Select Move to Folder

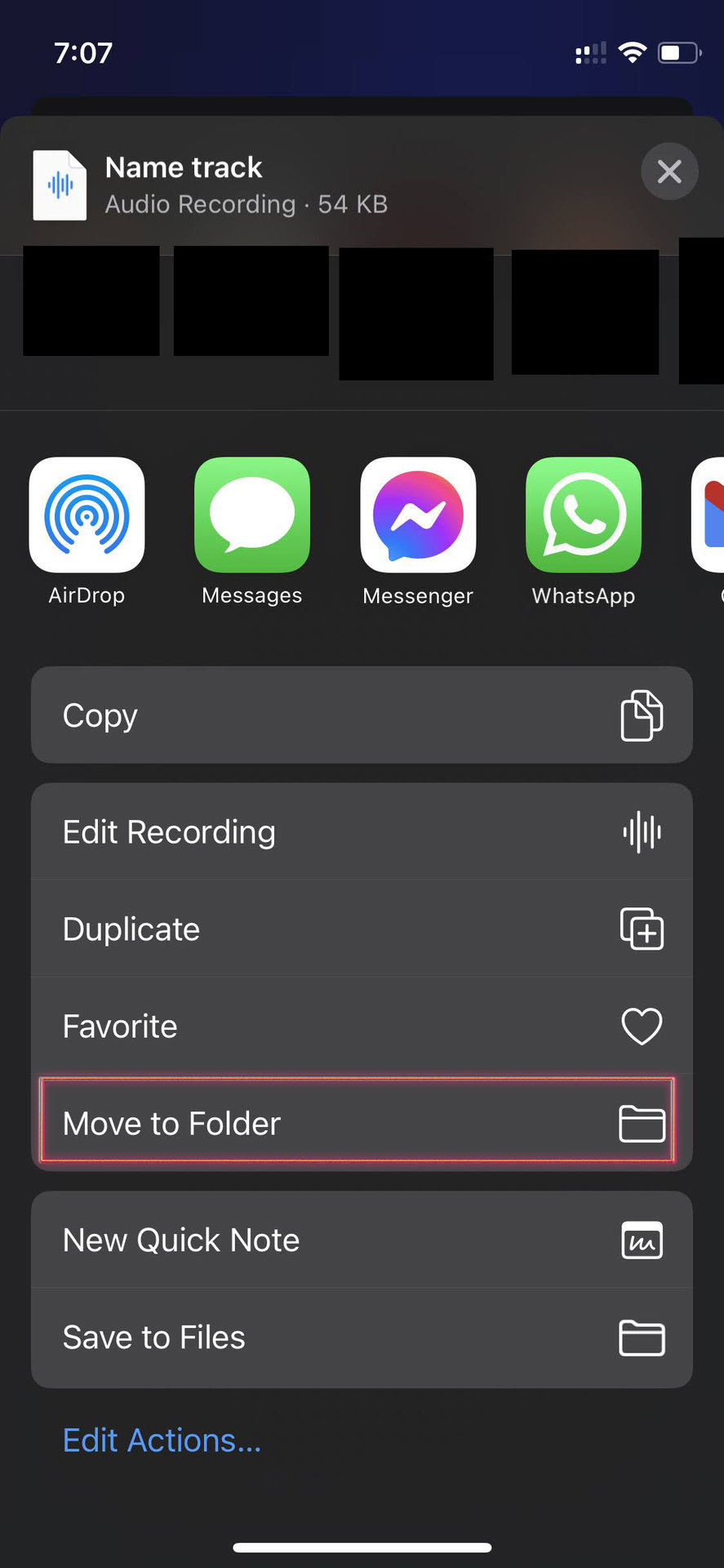[x=362, y=1123]
